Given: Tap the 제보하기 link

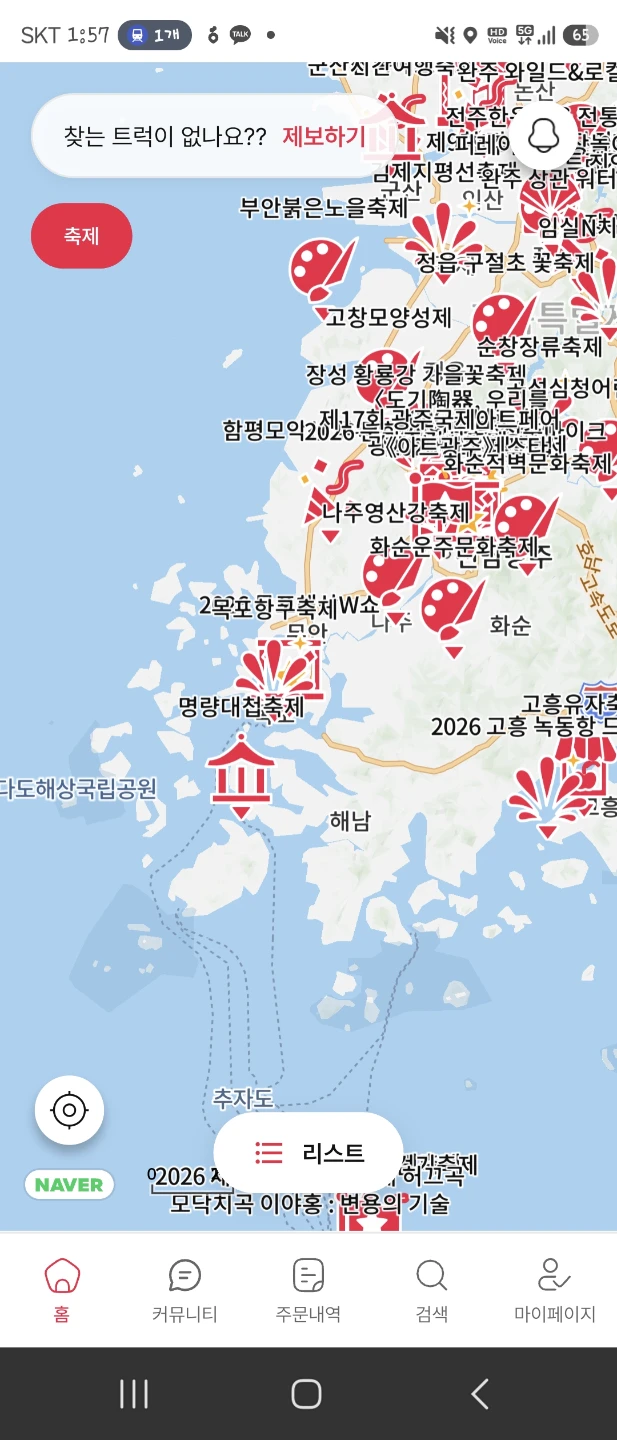Looking at the screenshot, I should point(324,136).
